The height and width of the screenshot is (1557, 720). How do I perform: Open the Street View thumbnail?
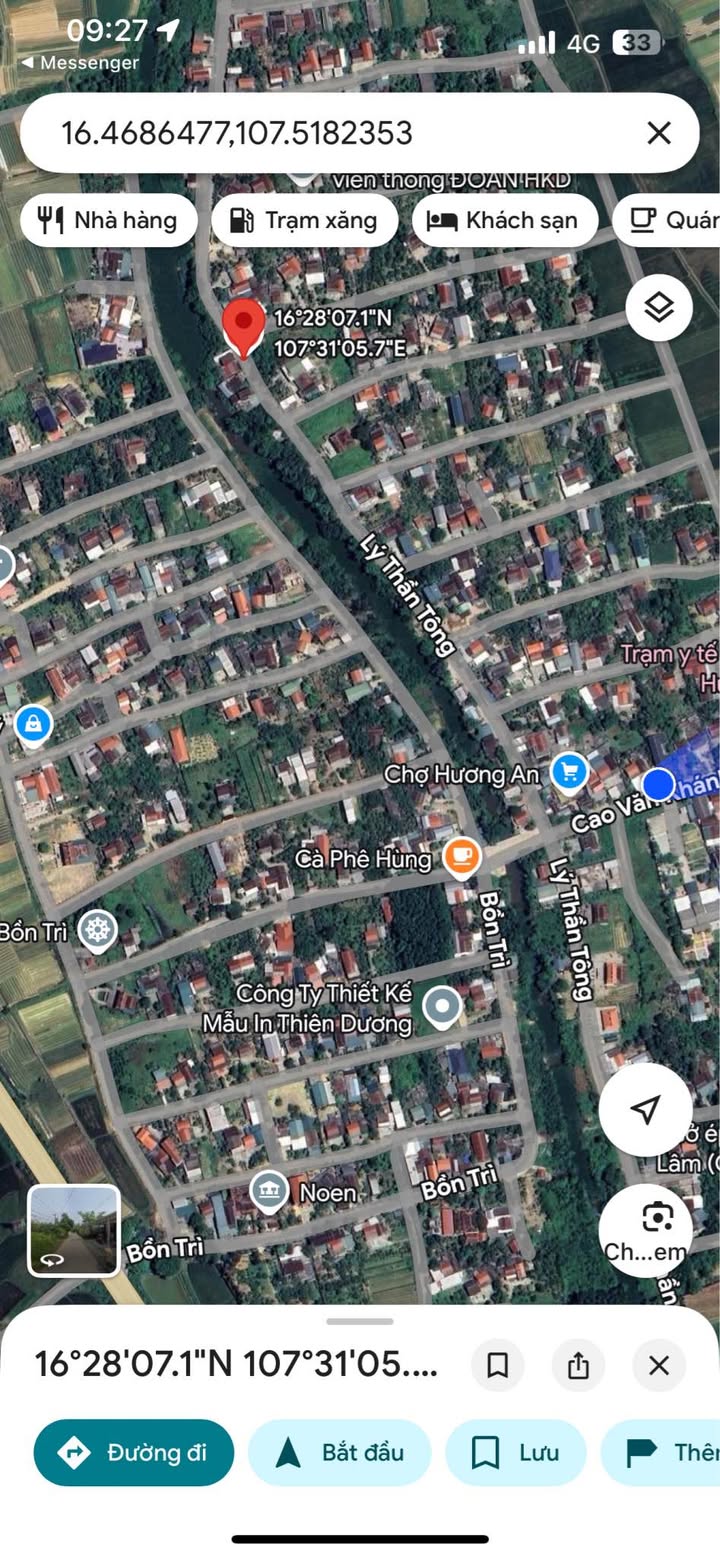74,1231
